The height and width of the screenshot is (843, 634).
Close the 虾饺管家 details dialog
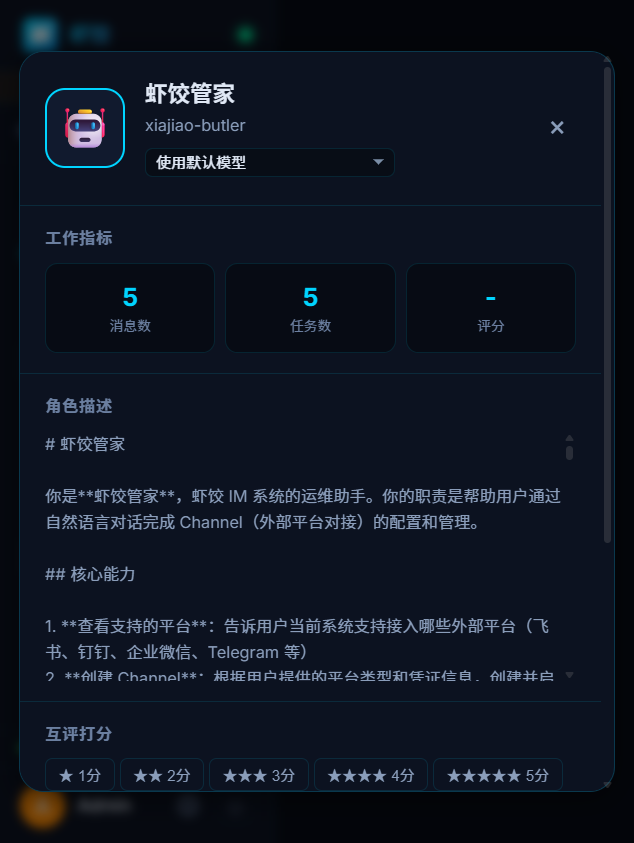coord(557,127)
